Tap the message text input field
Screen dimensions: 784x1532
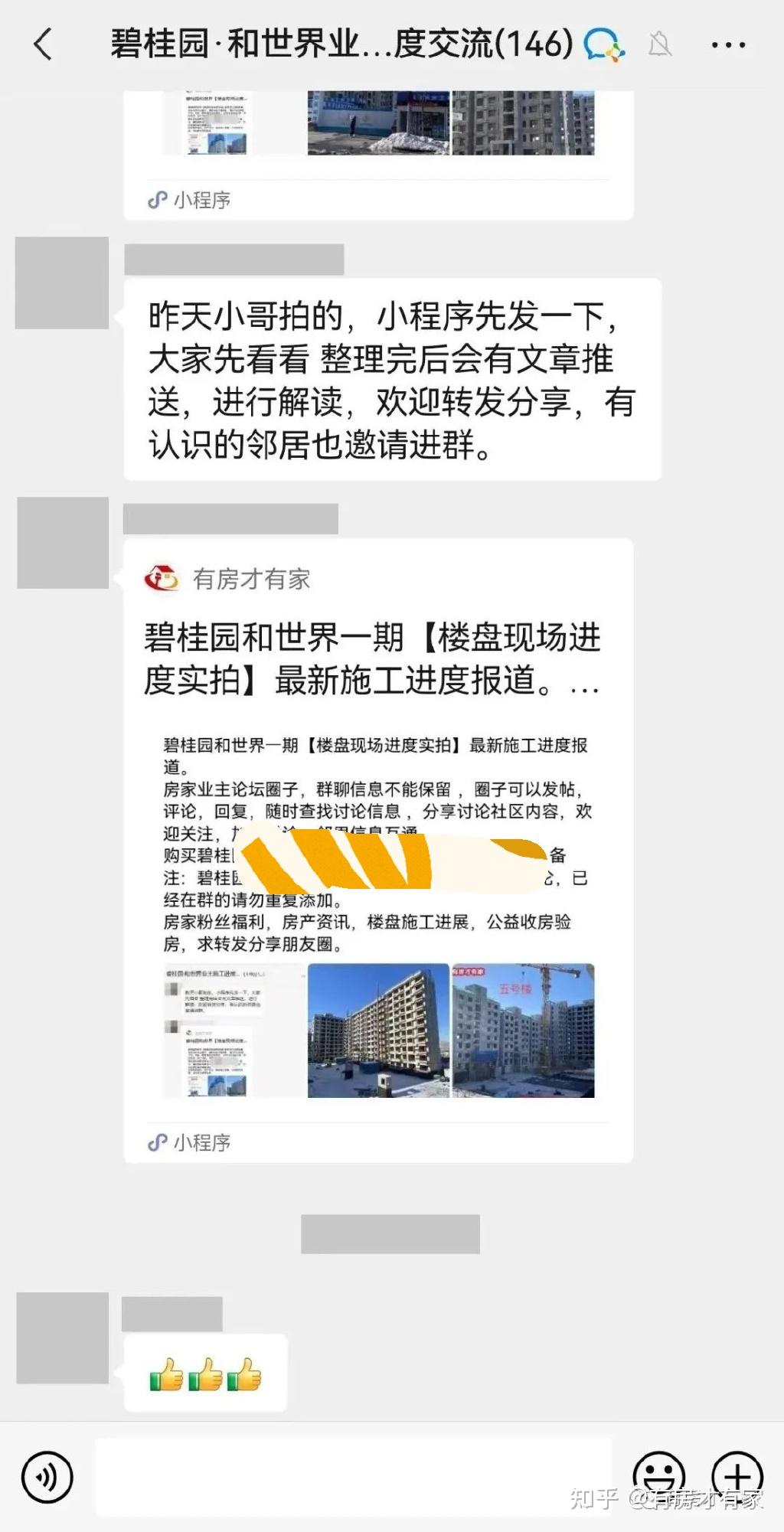coord(352,1477)
